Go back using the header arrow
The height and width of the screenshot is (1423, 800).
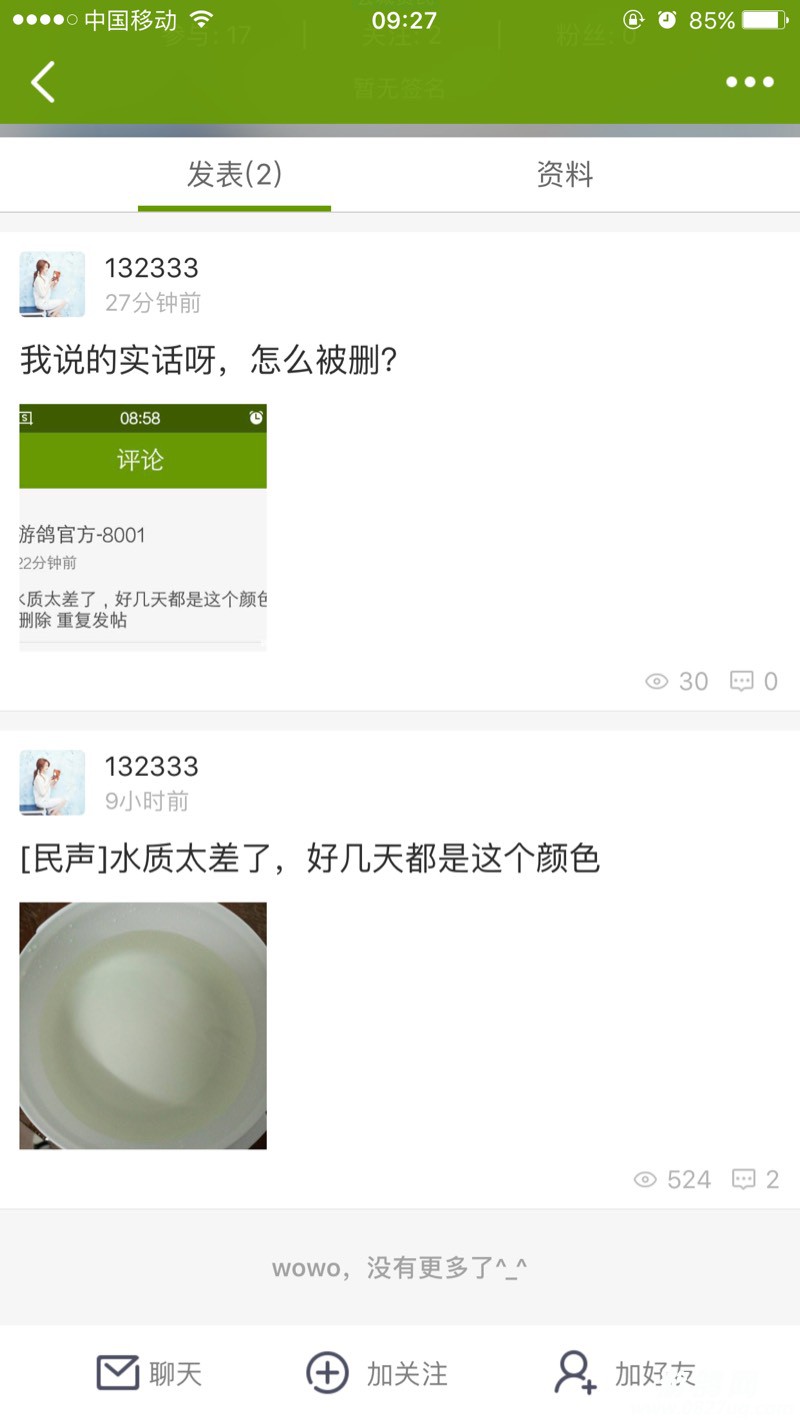coord(43,82)
